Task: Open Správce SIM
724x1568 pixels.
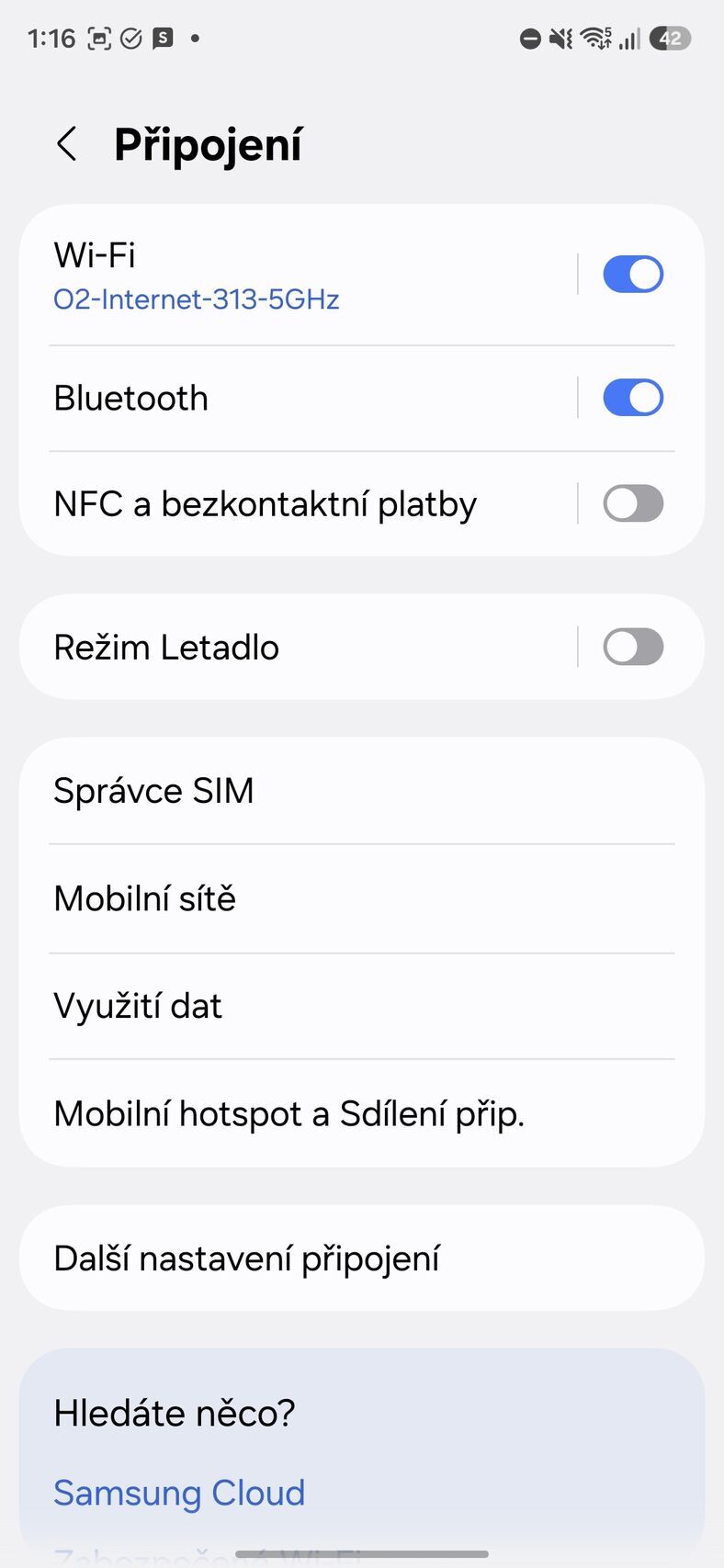Action: (153, 790)
